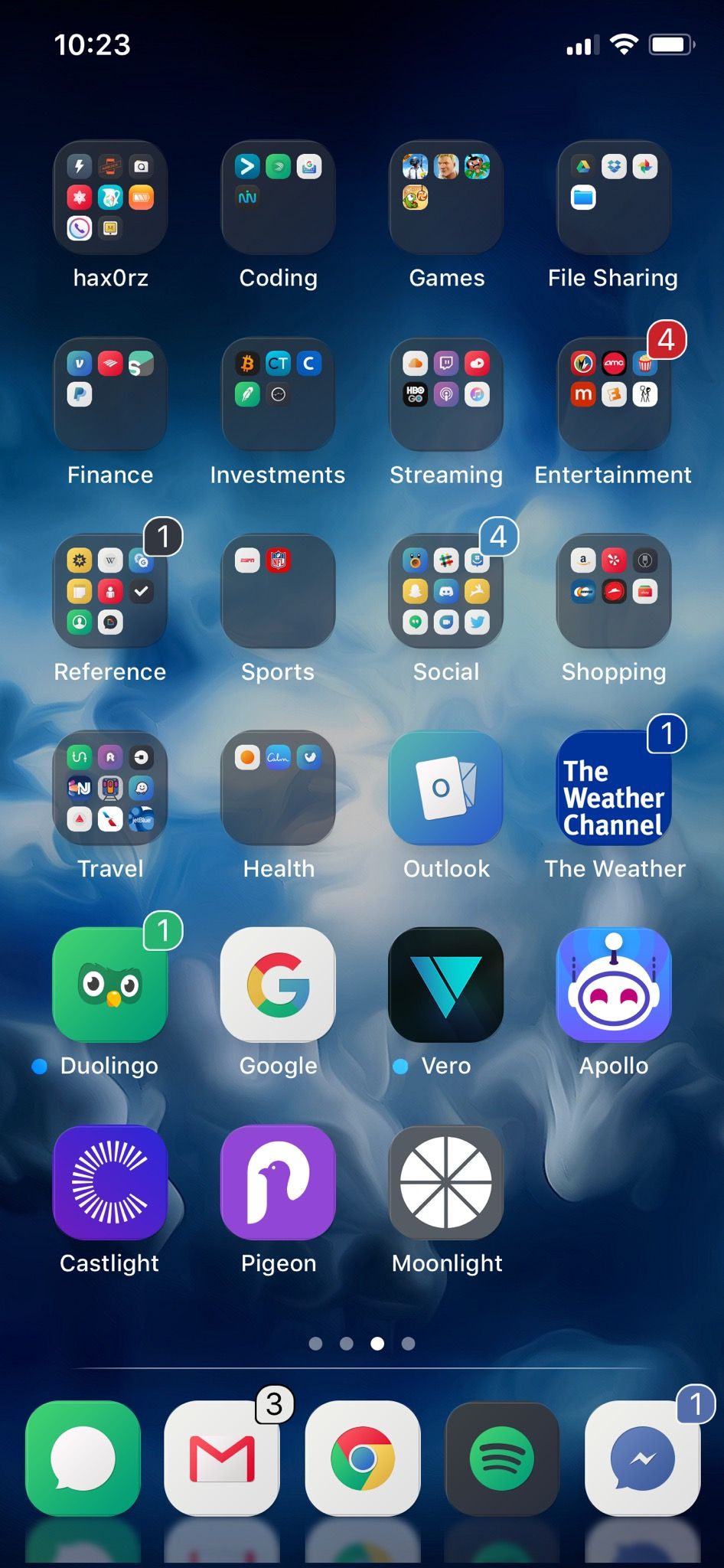Screen dimensions: 724x1568
Task: Launch the Apollo app
Action: click(x=614, y=985)
